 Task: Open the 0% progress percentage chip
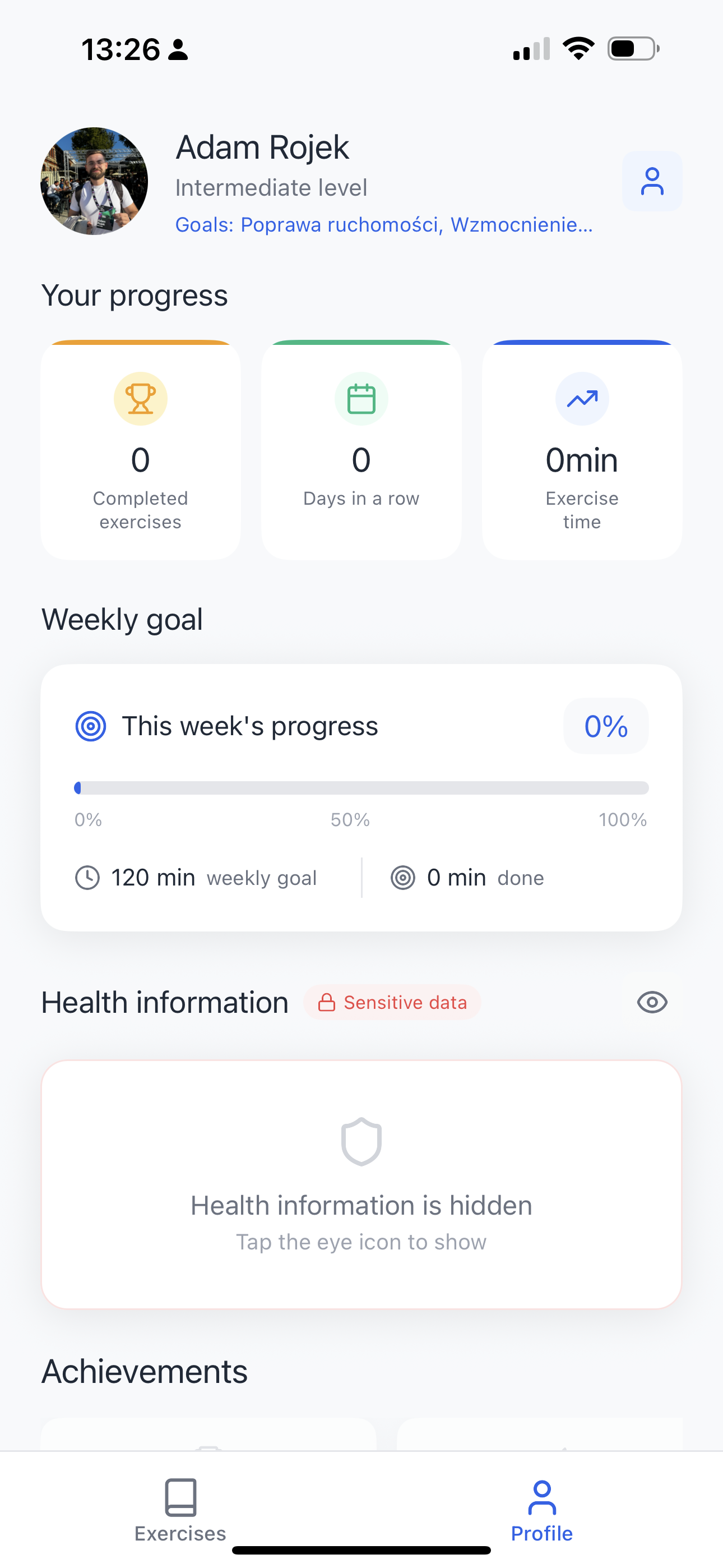pyautogui.click(x=605, y=726)
